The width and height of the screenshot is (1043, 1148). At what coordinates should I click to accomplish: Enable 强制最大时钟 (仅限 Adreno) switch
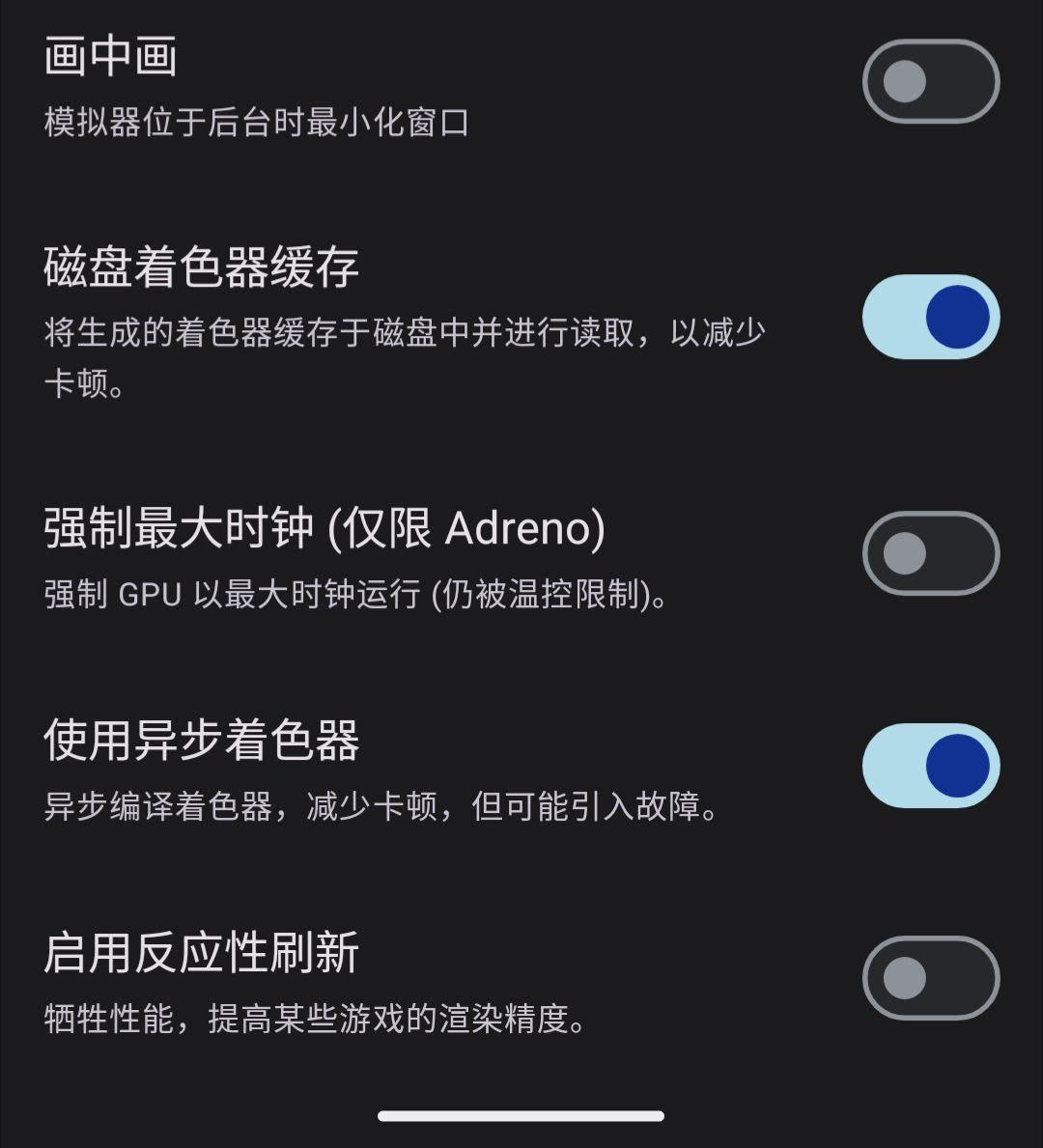(x=930, y=553)
